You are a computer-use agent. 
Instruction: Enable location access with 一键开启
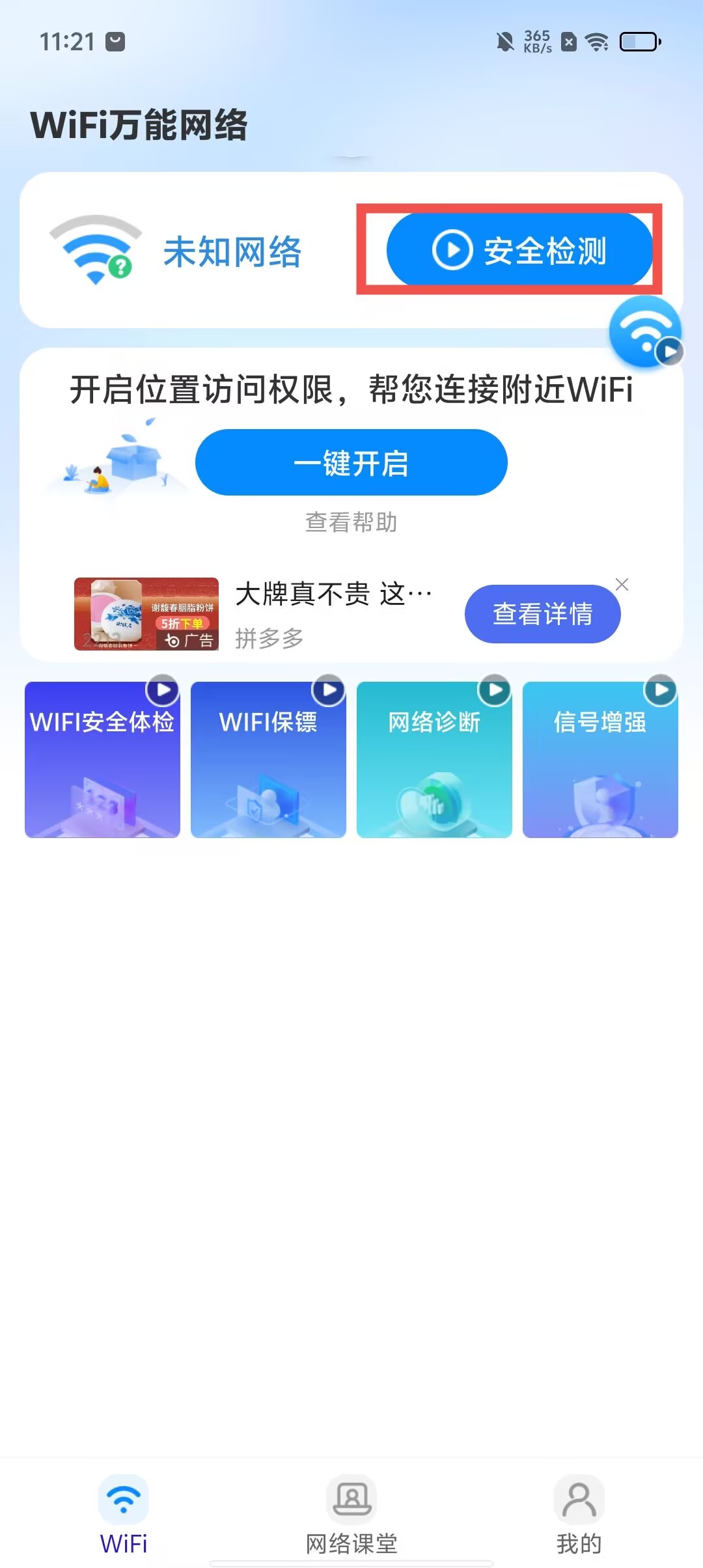coord(351,462)
